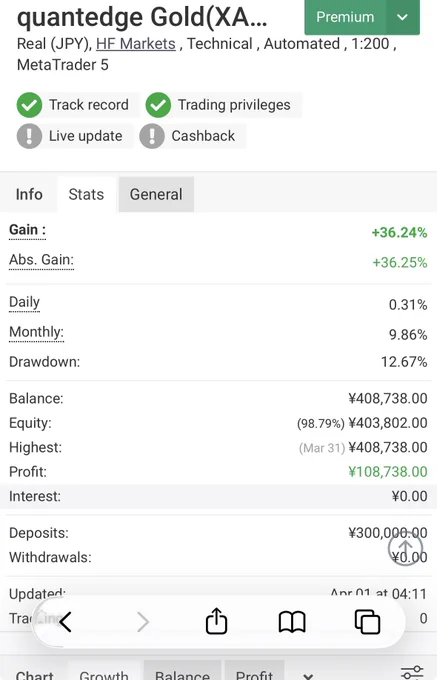
Task: Open browser bookmarks book icon
Action: (292, 622)
